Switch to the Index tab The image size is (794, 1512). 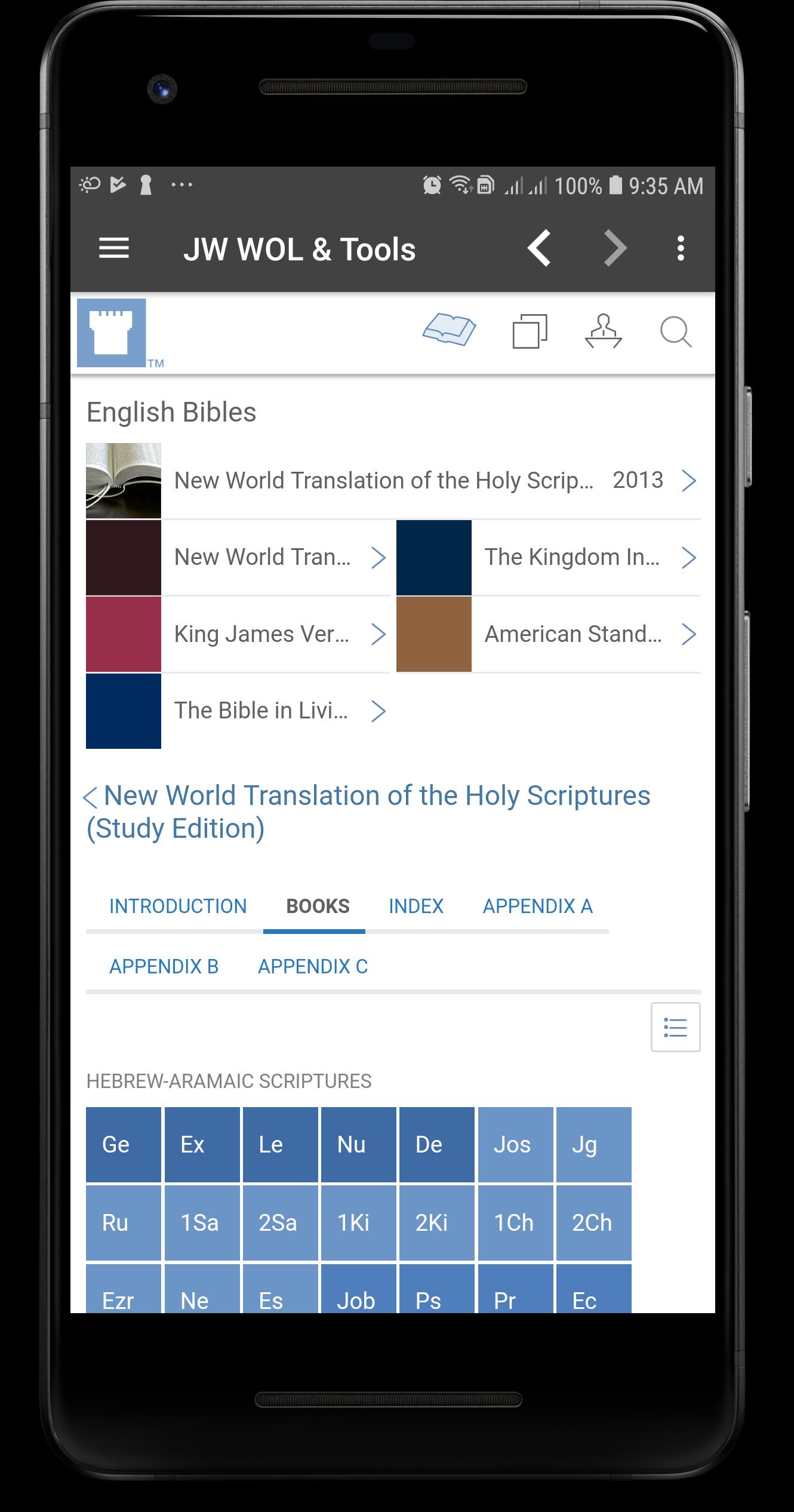tap(416, 906)
